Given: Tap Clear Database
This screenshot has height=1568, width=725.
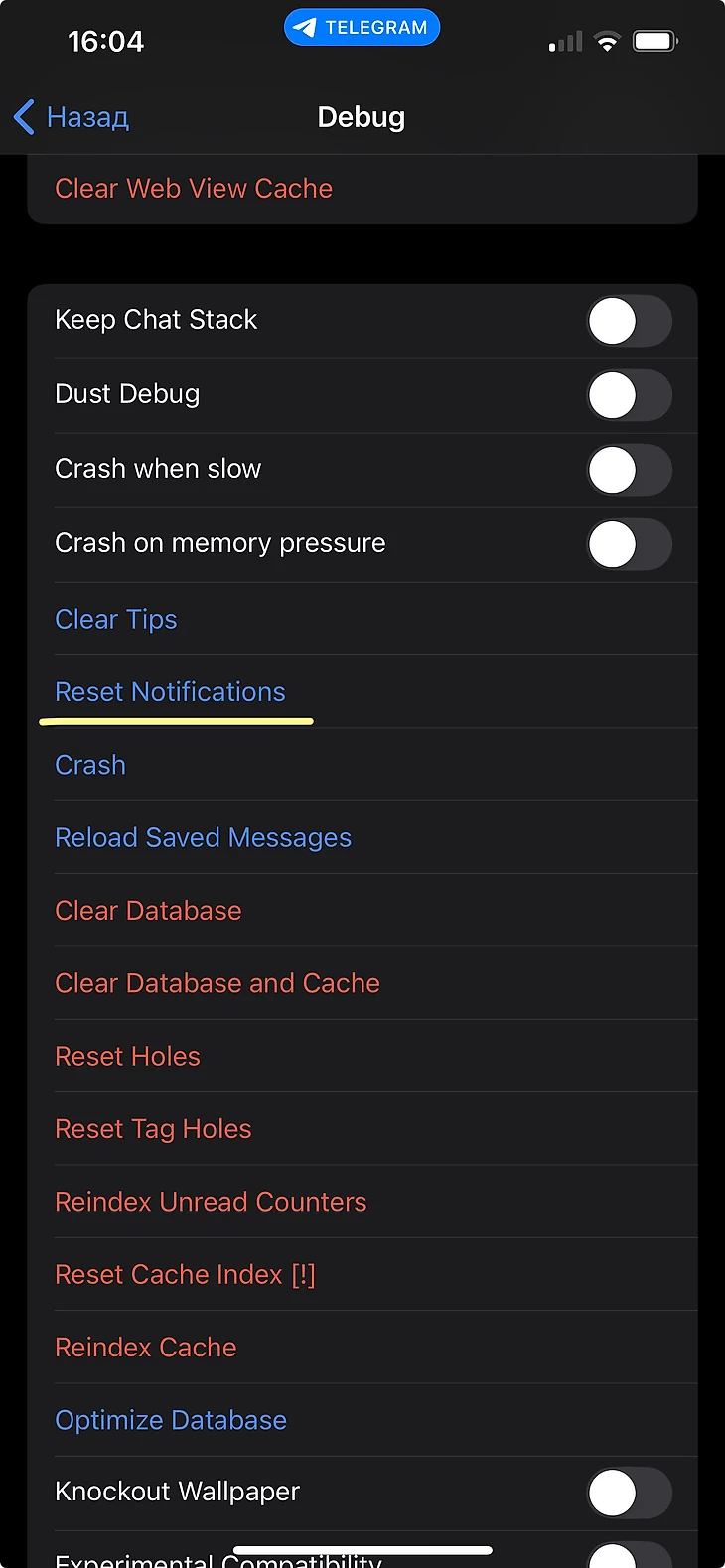Looking at the screenshot, I should pos(148,911).
